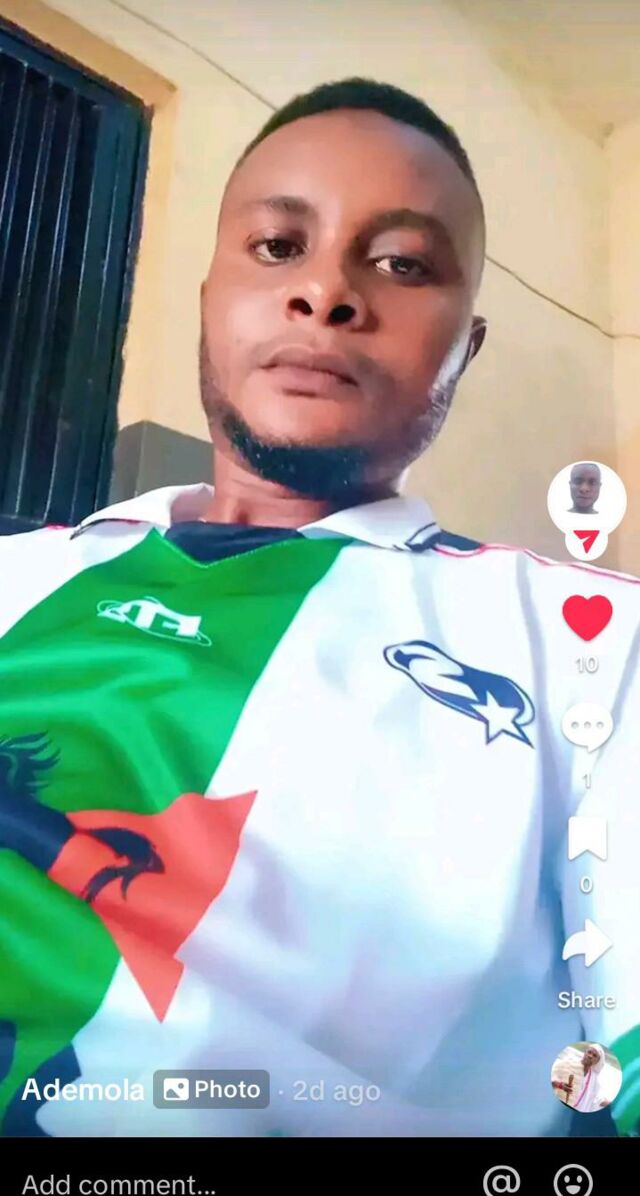The height and width of the screenshot is (1196, 640).
Task: Open the comments bubble
Action: pyautogui.click(x=587, y=727)
